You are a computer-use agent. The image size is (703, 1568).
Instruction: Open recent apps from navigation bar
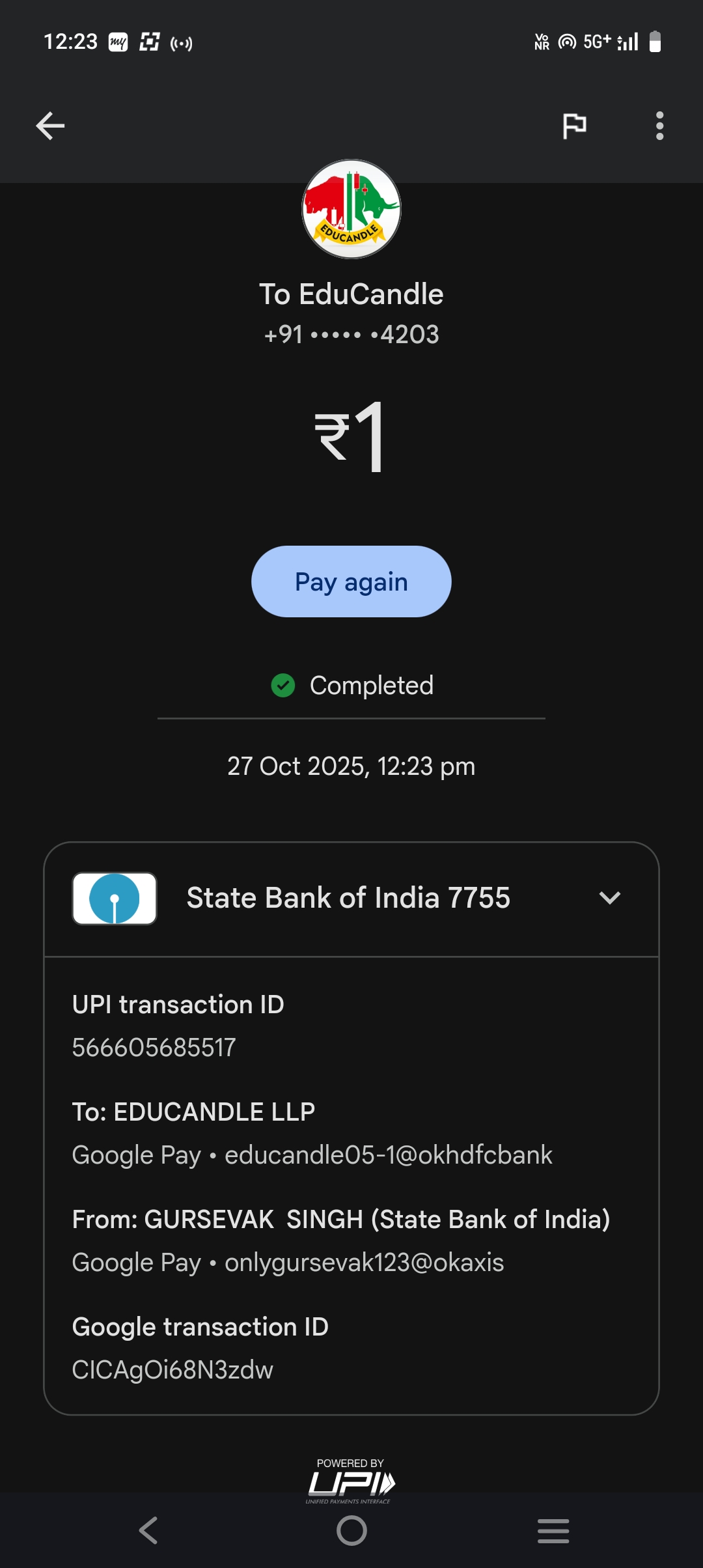pyautogui.click(x=553, y=1530)
